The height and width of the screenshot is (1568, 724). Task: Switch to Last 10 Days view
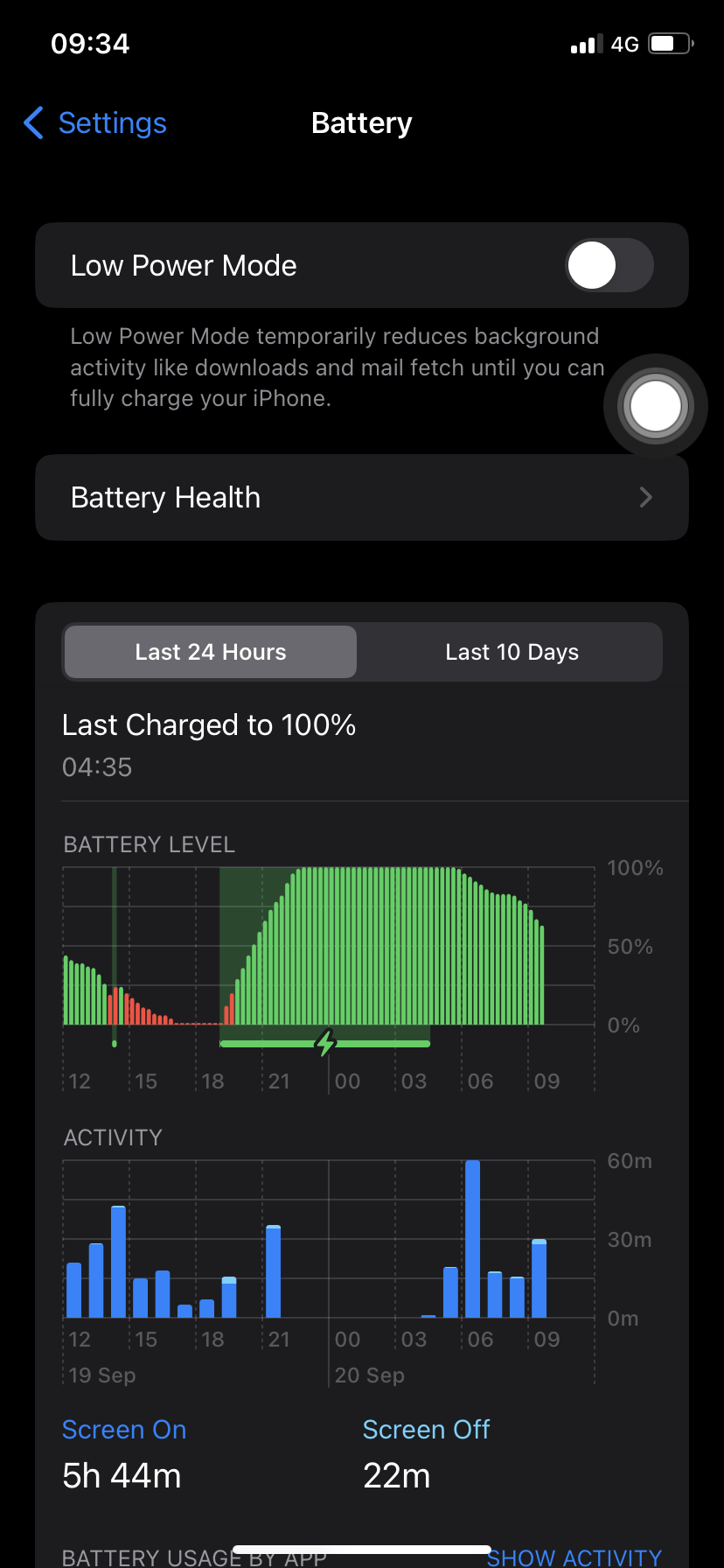click(512, 652)
